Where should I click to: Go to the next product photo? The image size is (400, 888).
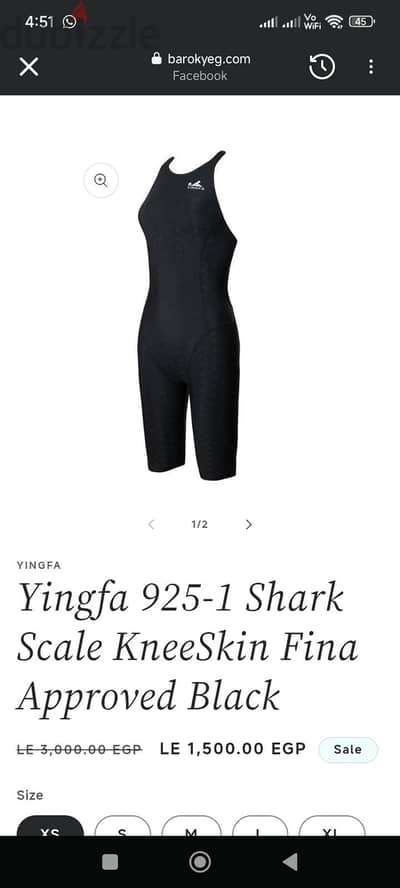pyautogui.click(x=248, y=524)
